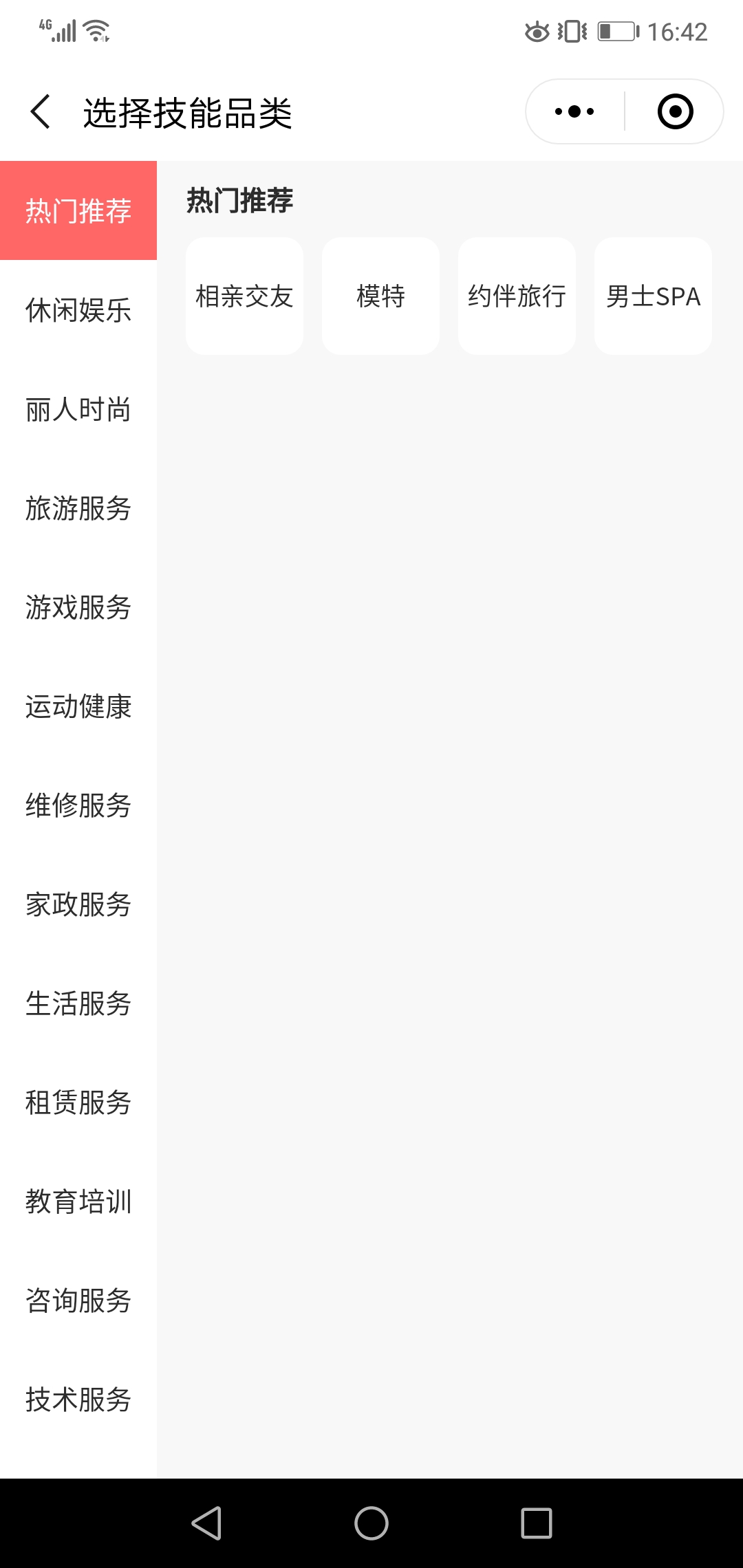Screen dimensions: 743x1568
Task: Go back using the header arrow
Action: [41, 112]
